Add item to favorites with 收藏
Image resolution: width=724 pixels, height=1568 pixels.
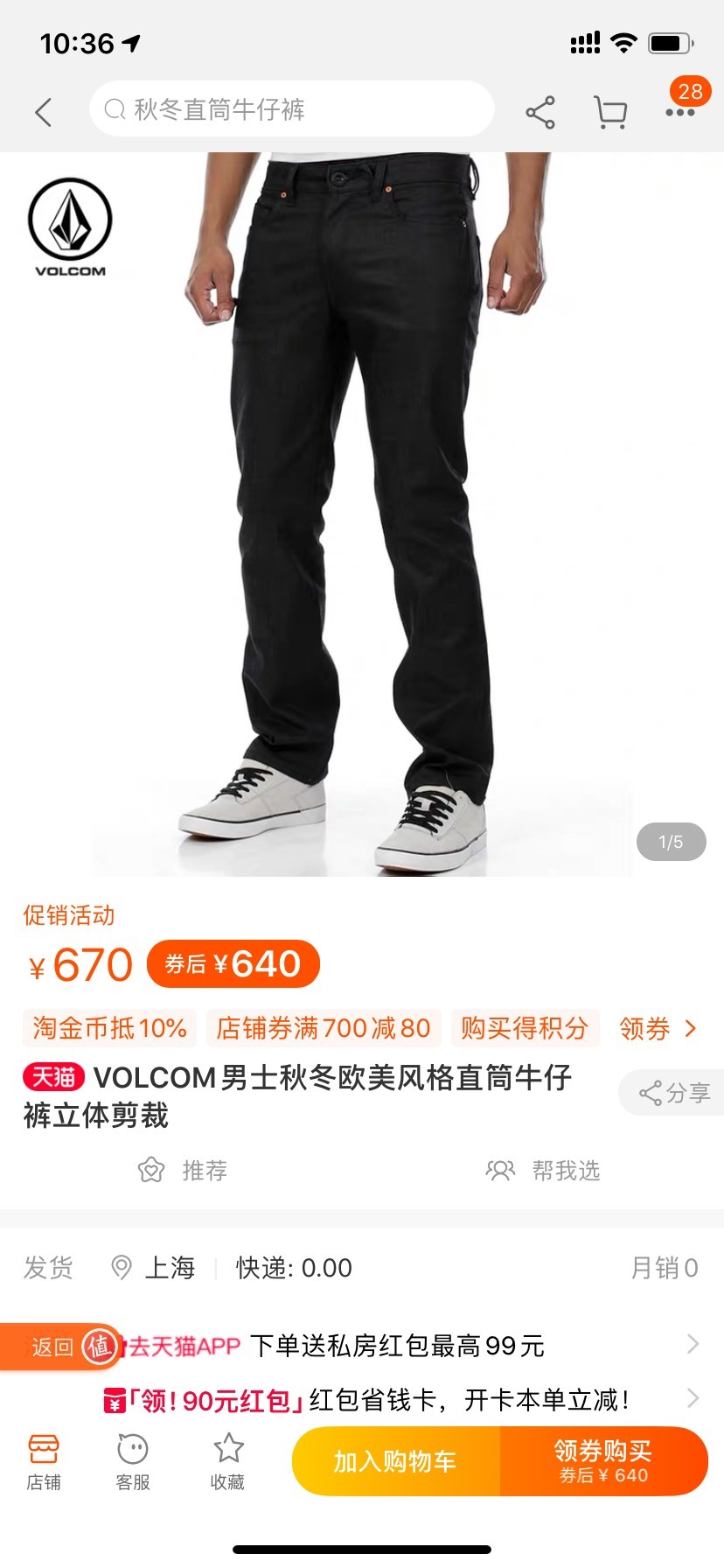coord(228,1461)
